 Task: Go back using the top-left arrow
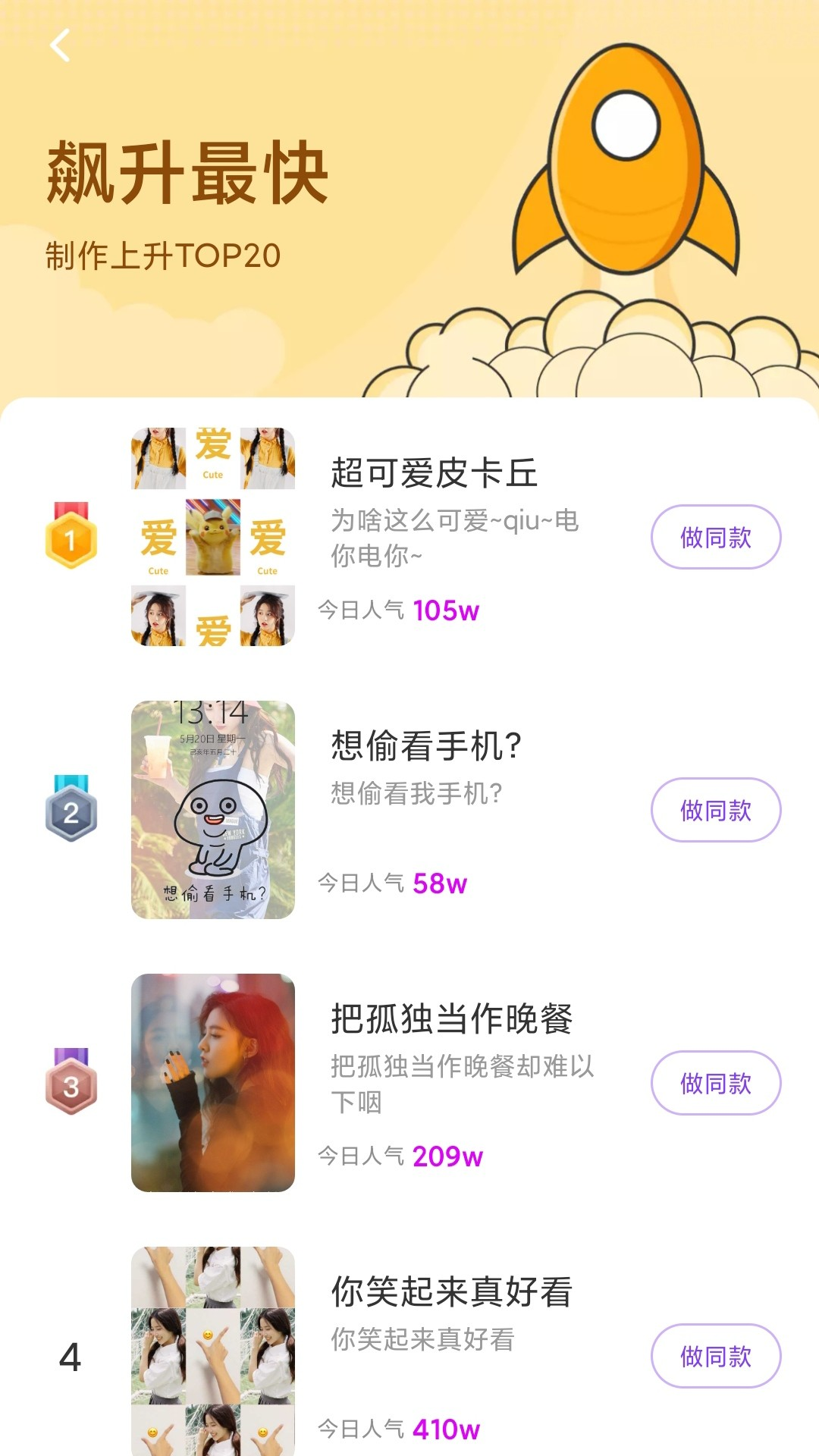pos(60,45)
